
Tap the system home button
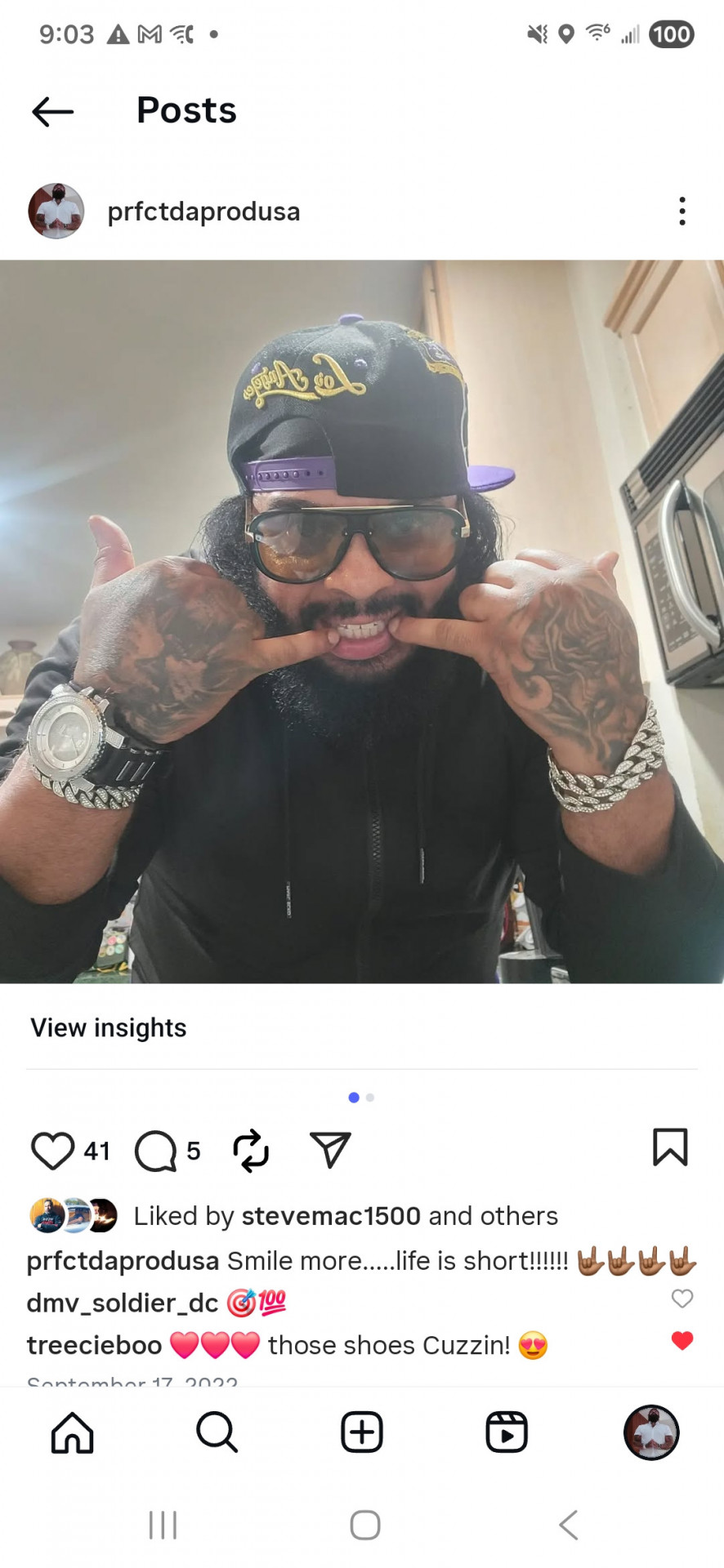click(364, 1525)
